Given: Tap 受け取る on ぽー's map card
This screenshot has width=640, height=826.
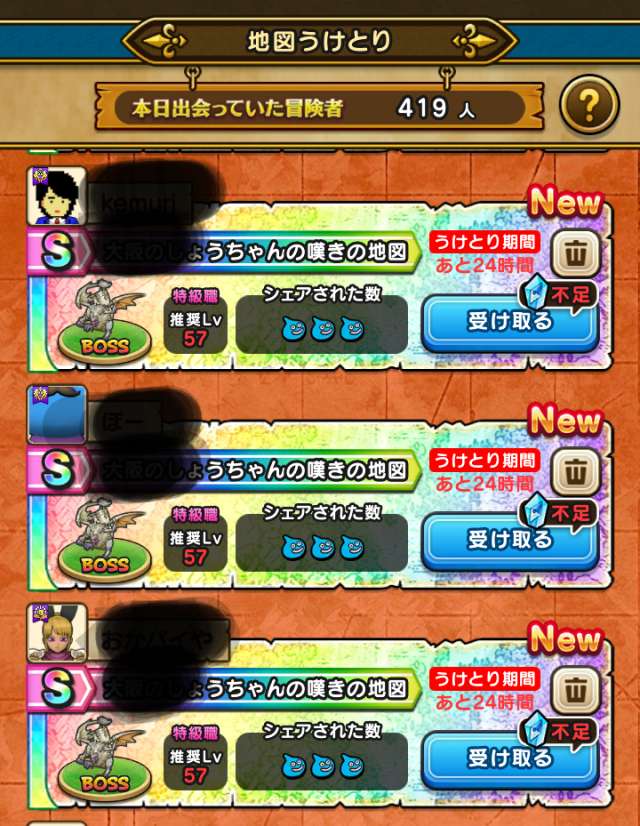Looking at the screenshot, I should pyautogui.click(x=509, y=541).
